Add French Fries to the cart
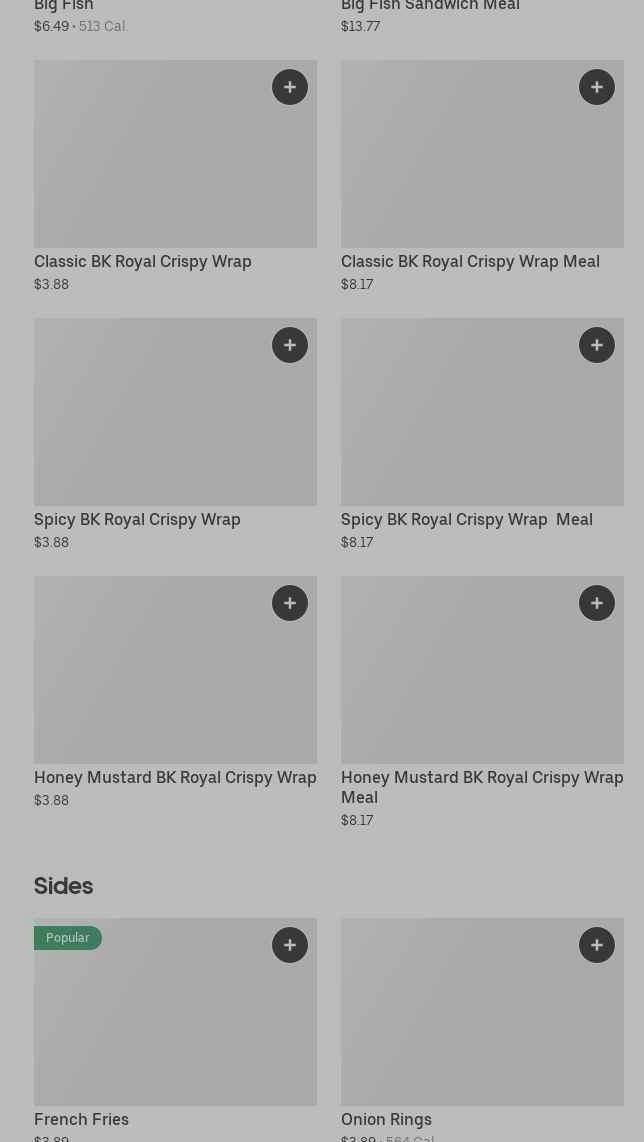644x1142 pixels. [x=290, y=945]
